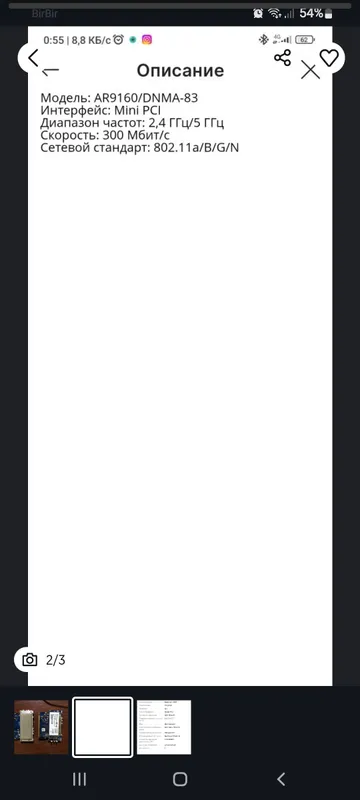Tap the system home button
This screenshot has height=800, width=360.
pyautogui.click(x=180, y=779)
